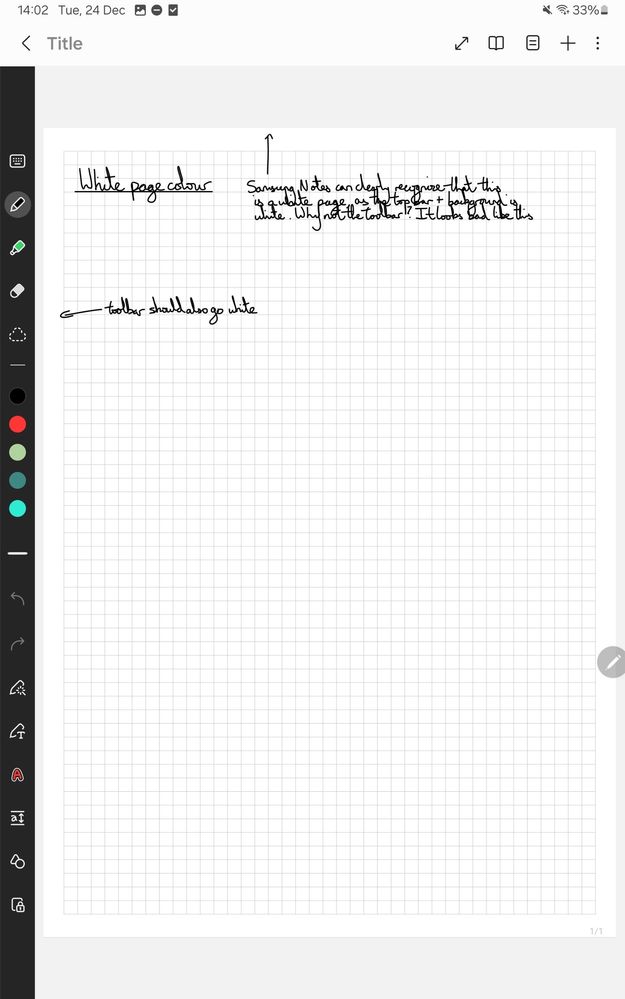Image resolution: width=625 pixels, height=999 pixels.
Task: Select the pen tool
Action: point(17,205)
